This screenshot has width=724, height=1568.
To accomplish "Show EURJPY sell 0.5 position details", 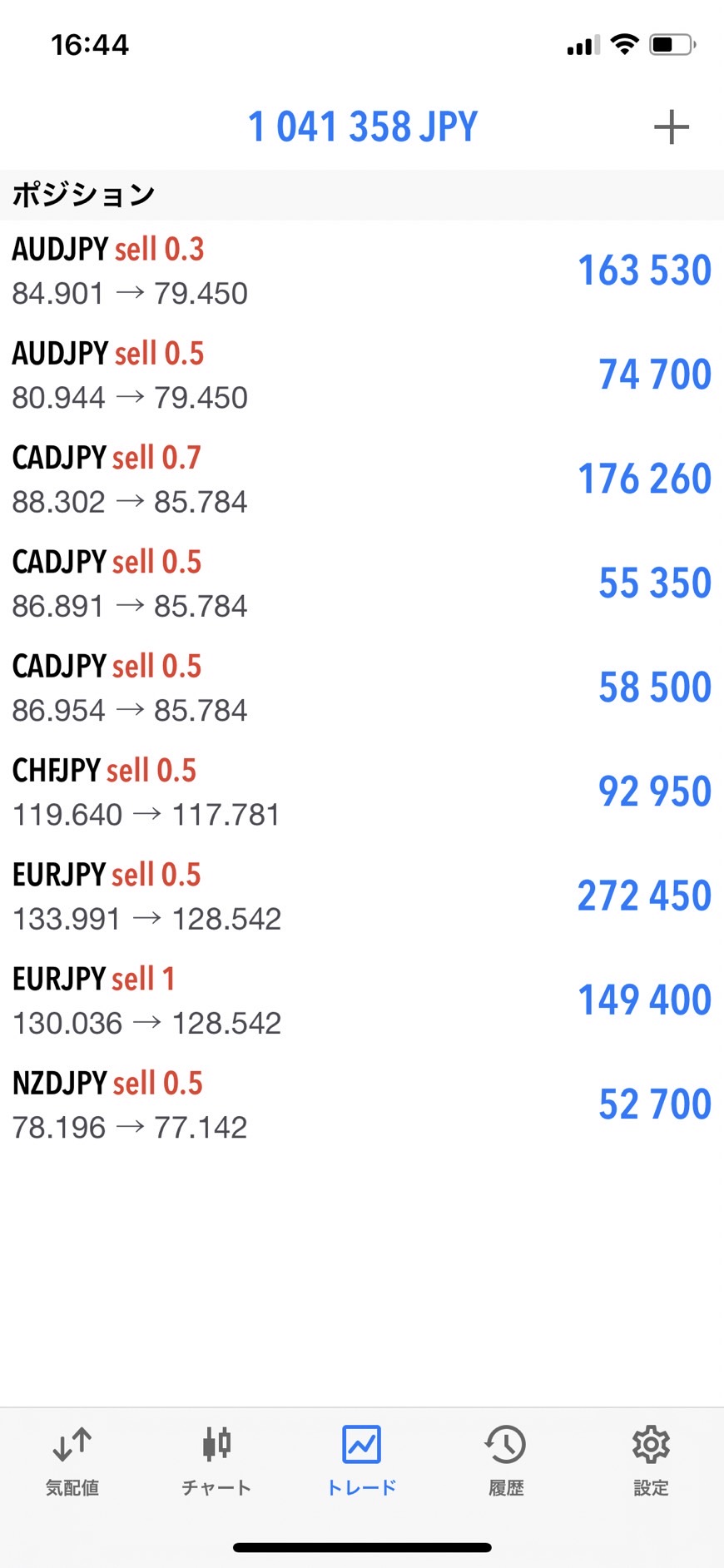I will 361,896.
